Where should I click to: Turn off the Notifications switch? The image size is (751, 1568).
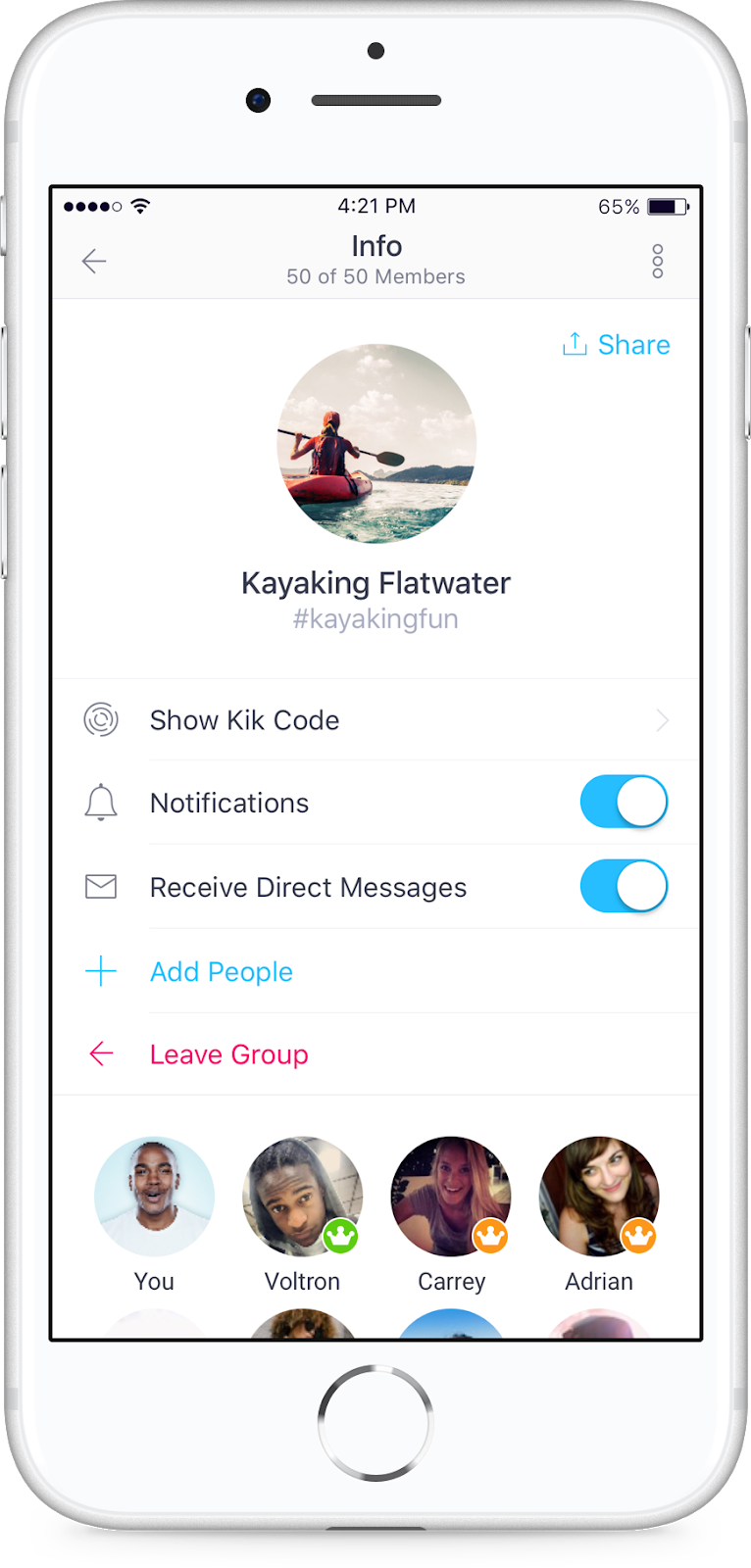[624, 803]
